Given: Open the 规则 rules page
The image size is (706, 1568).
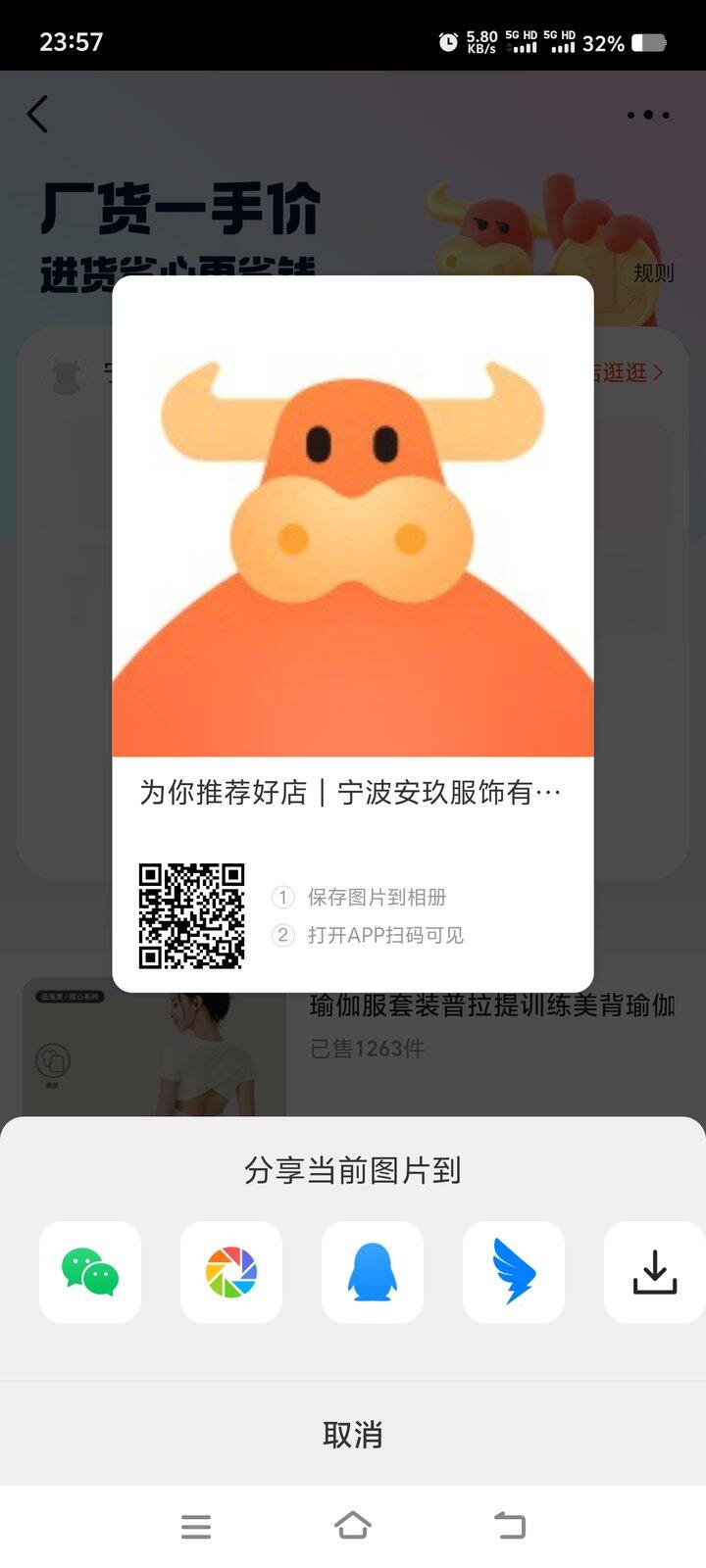Looking at the screenshot, I should point(651,274).
